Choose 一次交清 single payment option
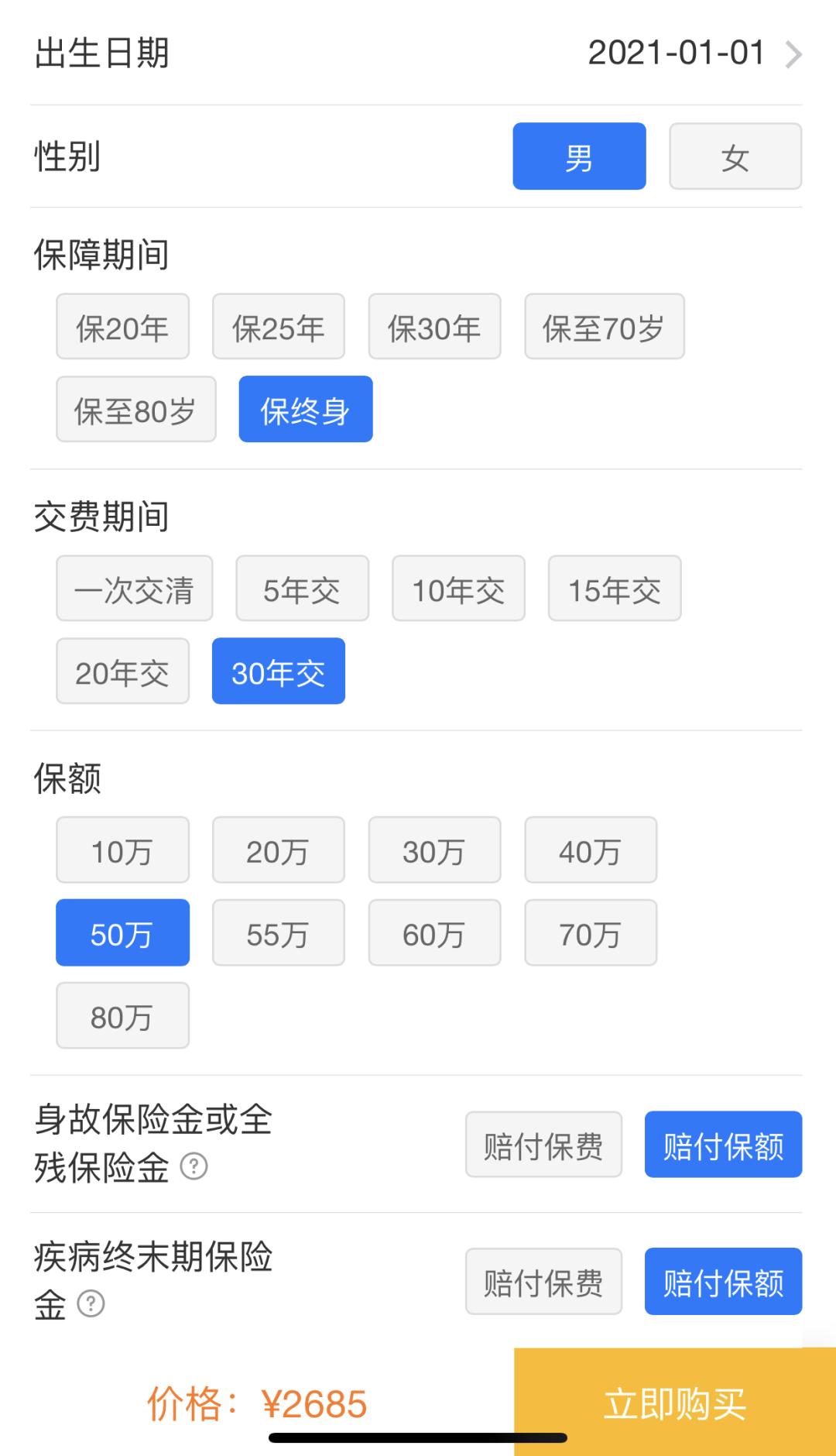The width and height of the screenshot is (836, 1456). [133, 589]
